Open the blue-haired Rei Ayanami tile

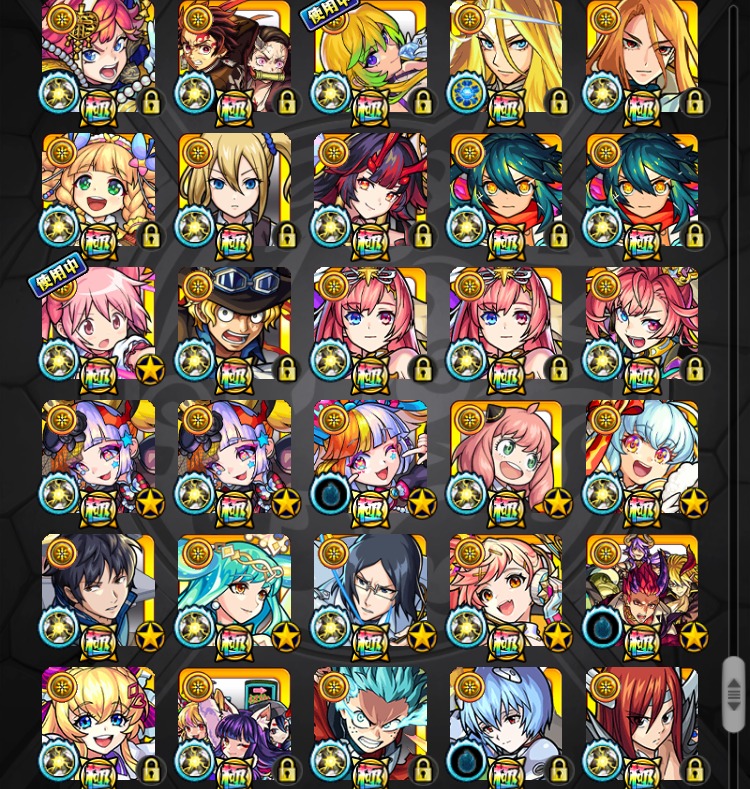click(506, 724)
